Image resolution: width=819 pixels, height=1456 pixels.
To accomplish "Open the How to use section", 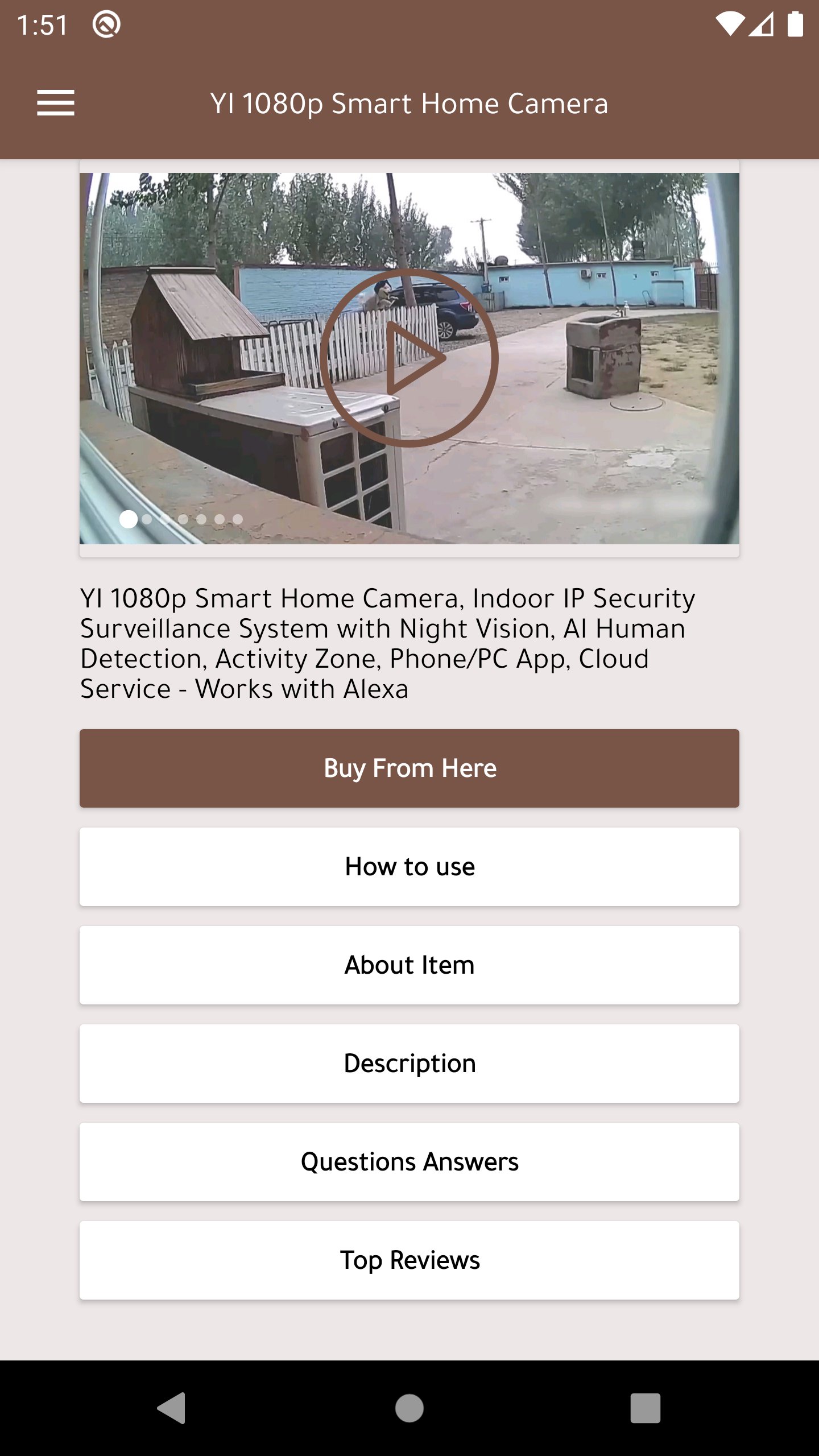I will [409, 867].
